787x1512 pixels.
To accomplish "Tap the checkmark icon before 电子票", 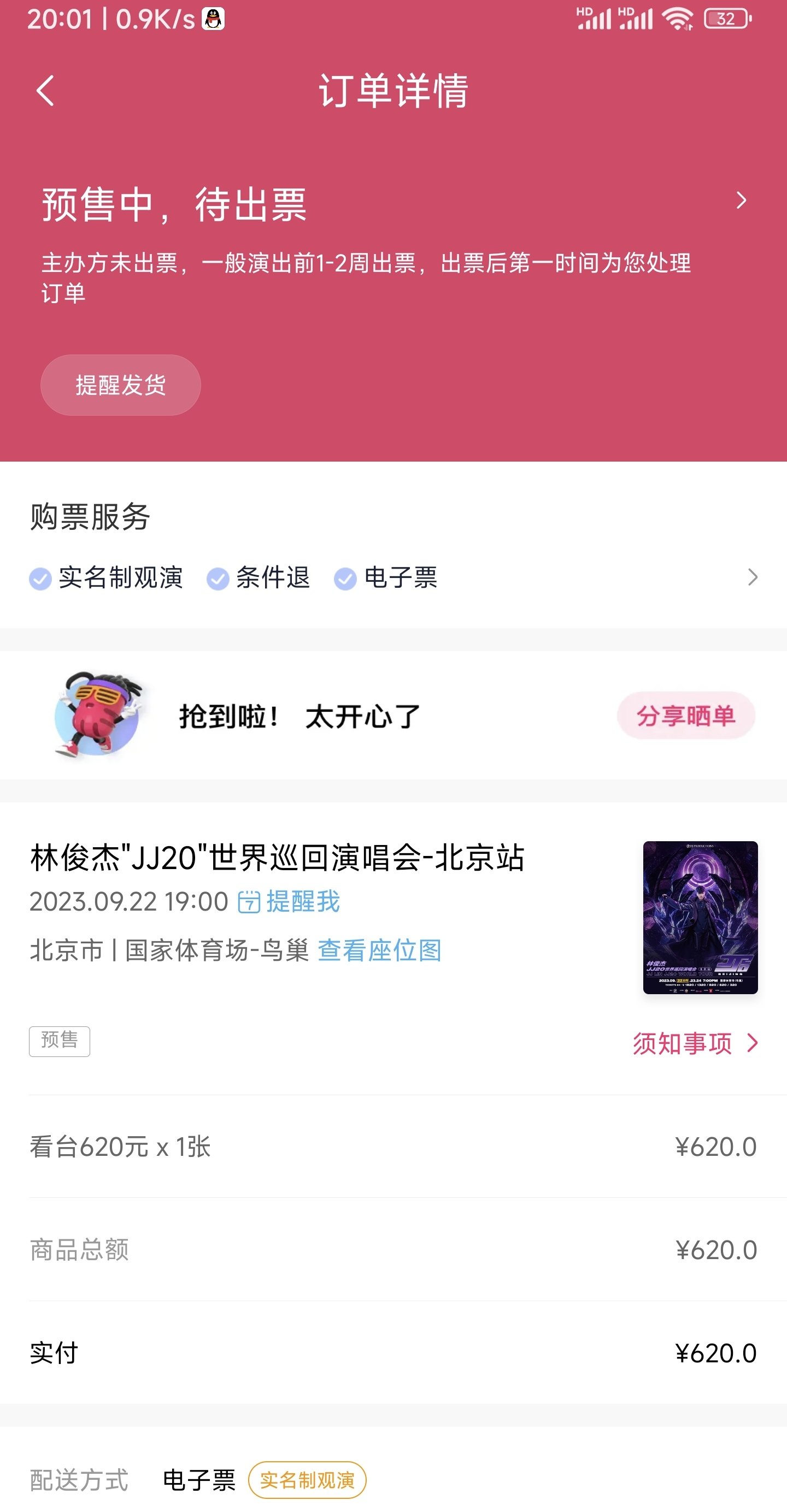I will coord(346,578).
